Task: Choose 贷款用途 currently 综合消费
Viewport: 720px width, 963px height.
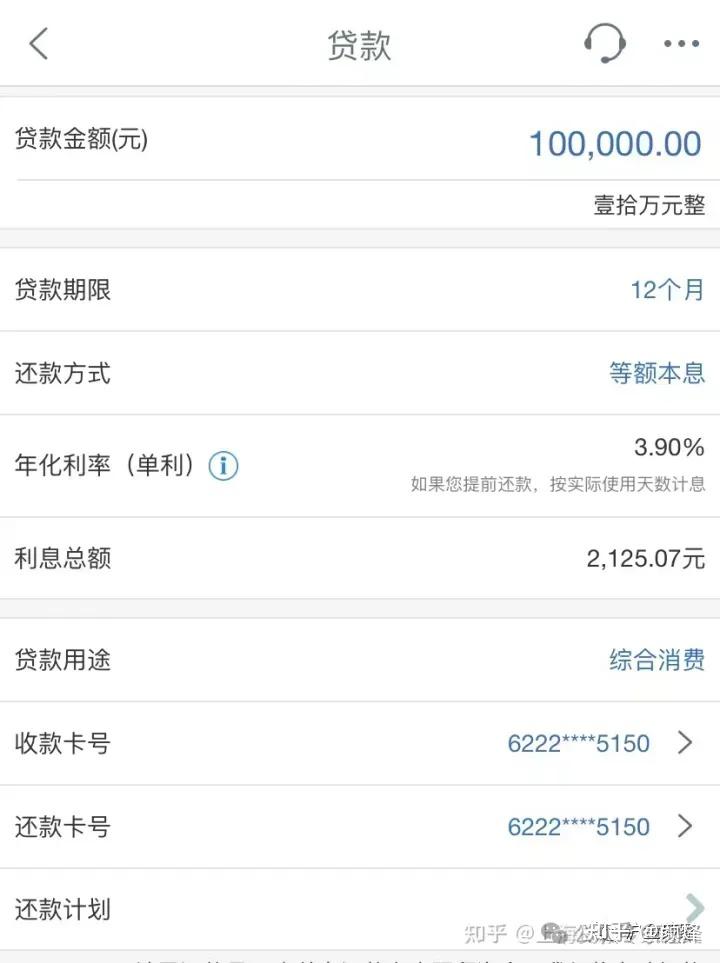Action: tap(657, 660)
